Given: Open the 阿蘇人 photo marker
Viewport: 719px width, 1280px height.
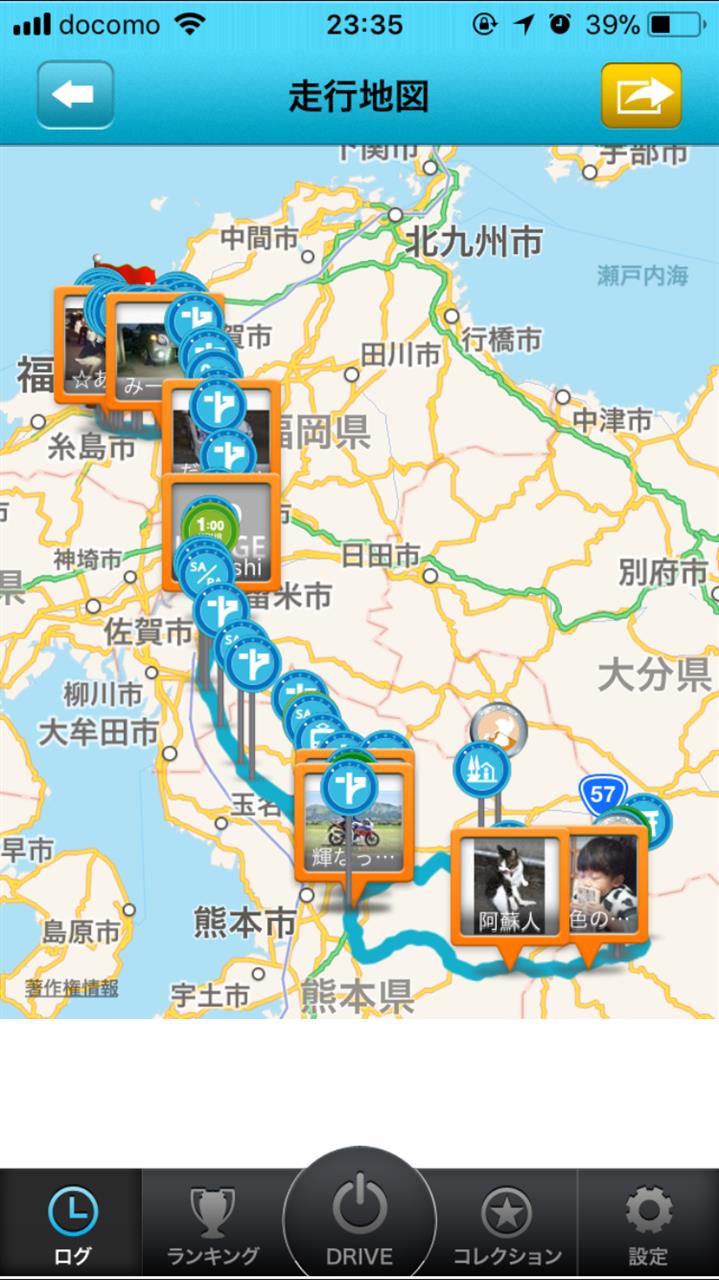Looking at the screenshot, I should pyautogui.click(x=508, y=885).
